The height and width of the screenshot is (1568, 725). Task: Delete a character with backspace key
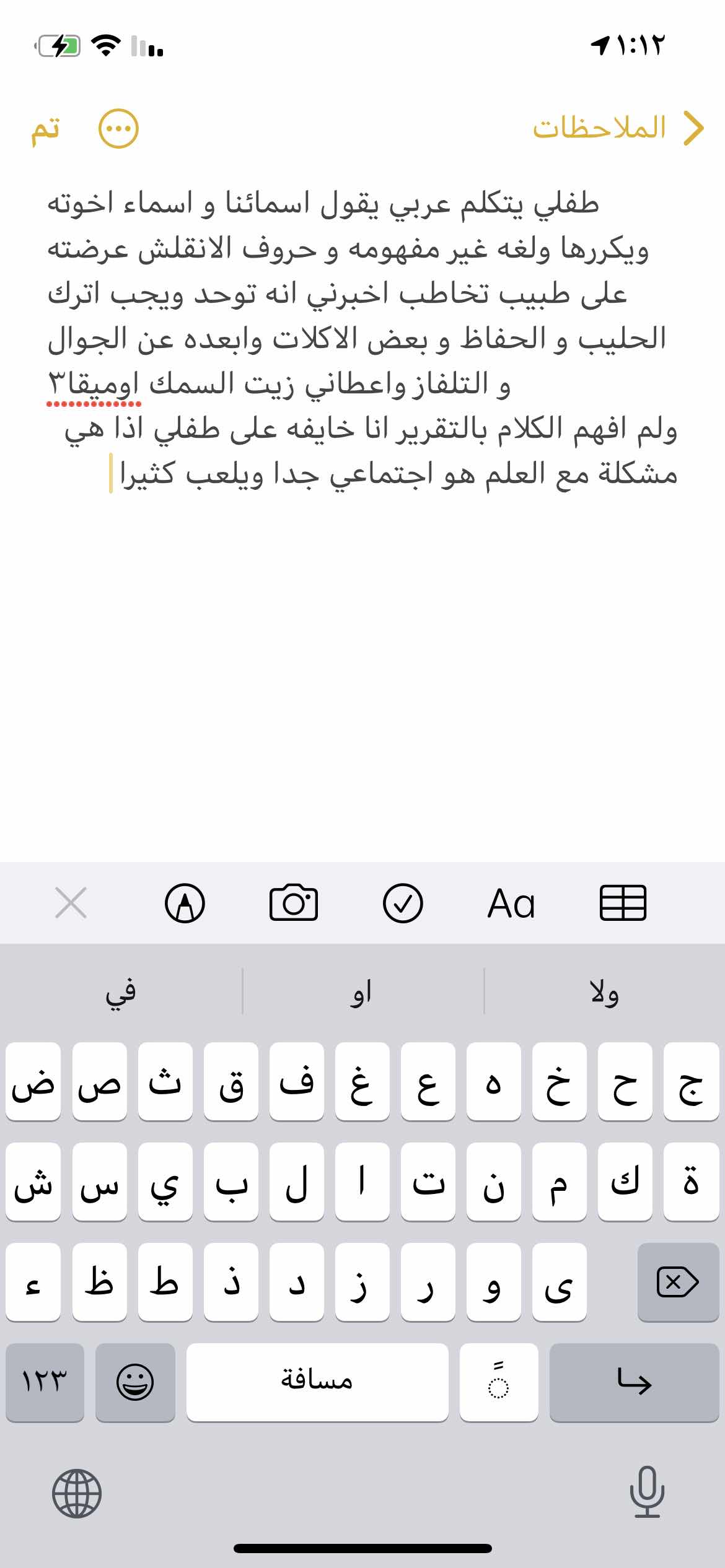pos(677,1282)
